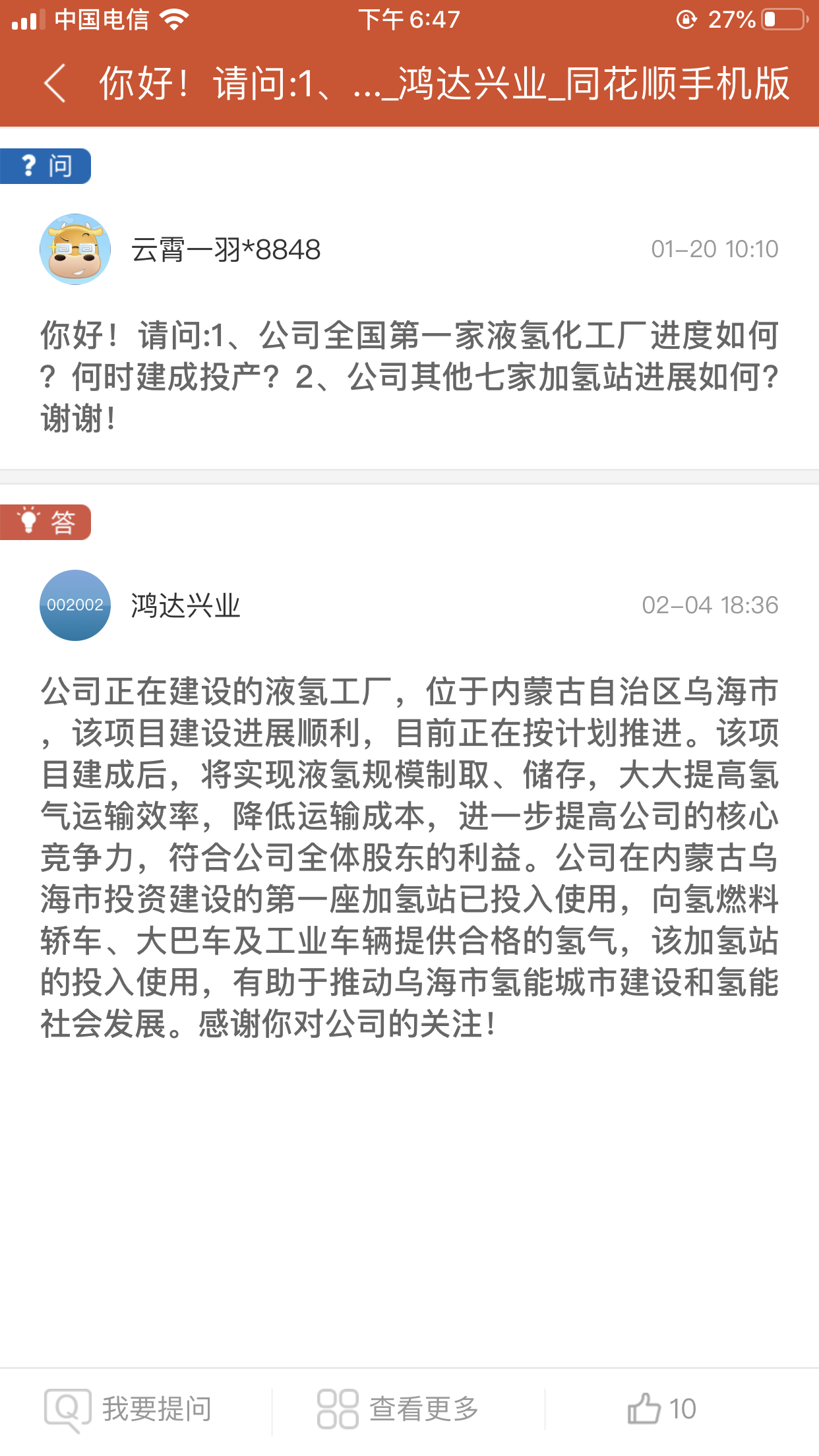Tap 我要提问 to ask a question
The image size is (819, 1456).
pyautogui.click(x=128, y=1410)
